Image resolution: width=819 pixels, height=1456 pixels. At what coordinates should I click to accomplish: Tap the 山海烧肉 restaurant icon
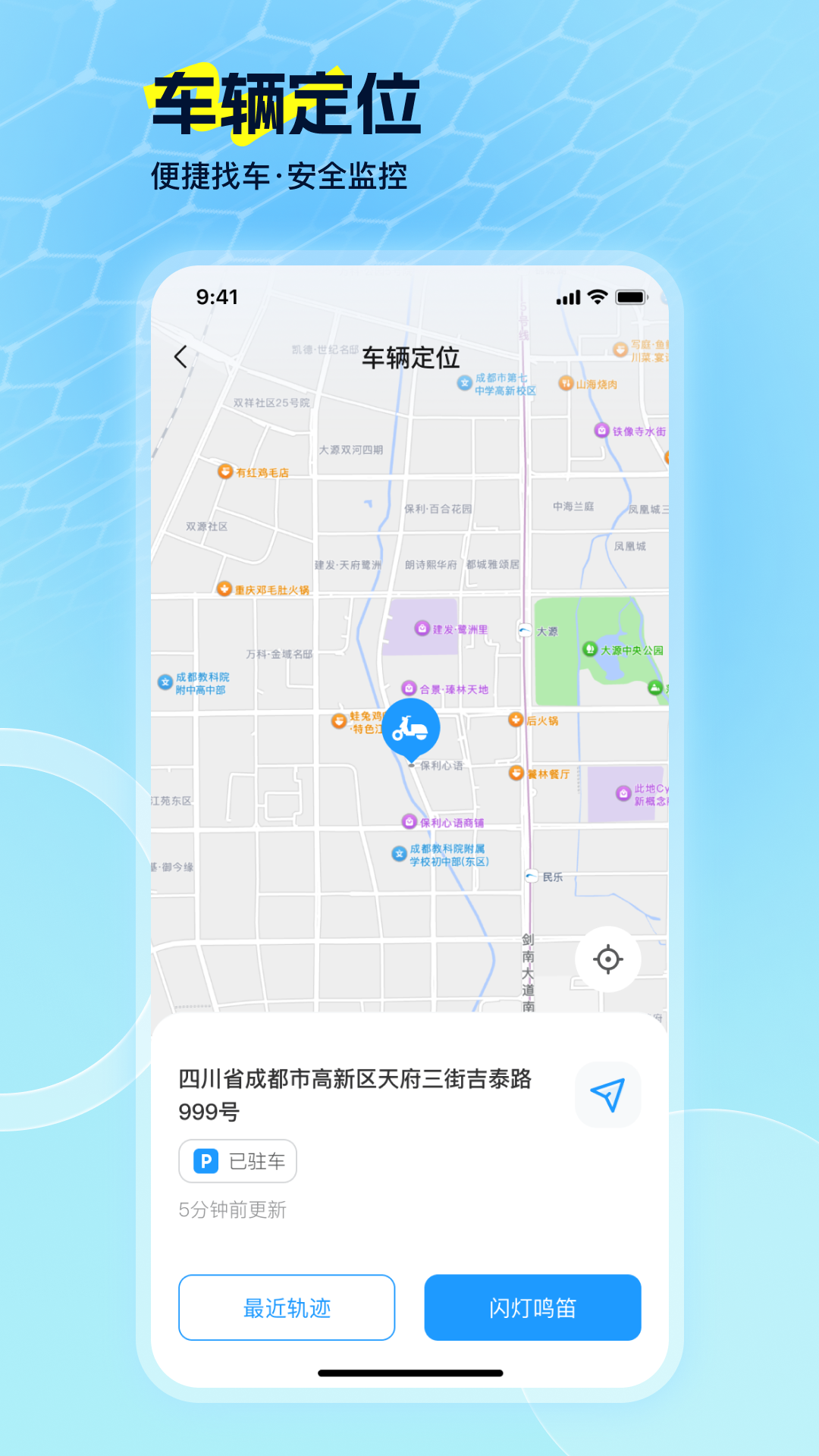[564, 383]
